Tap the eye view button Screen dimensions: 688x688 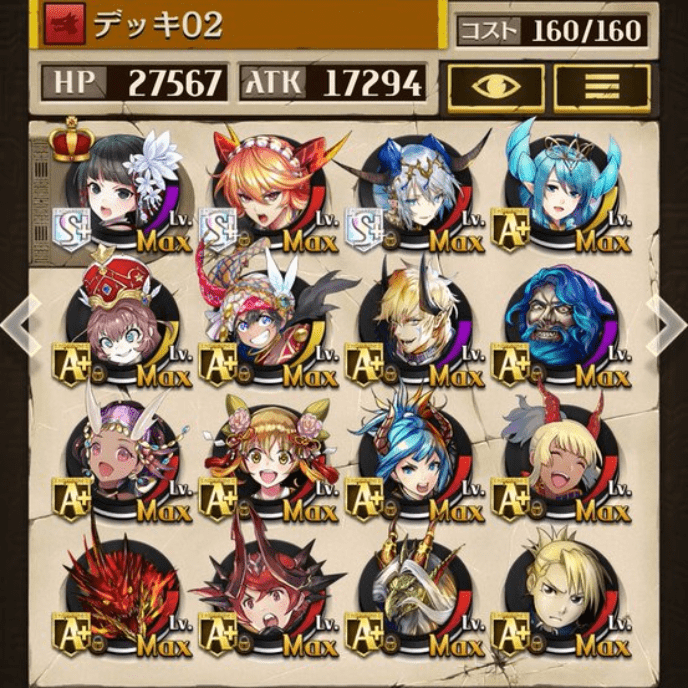pyautogui.click(x=496, y=88)
